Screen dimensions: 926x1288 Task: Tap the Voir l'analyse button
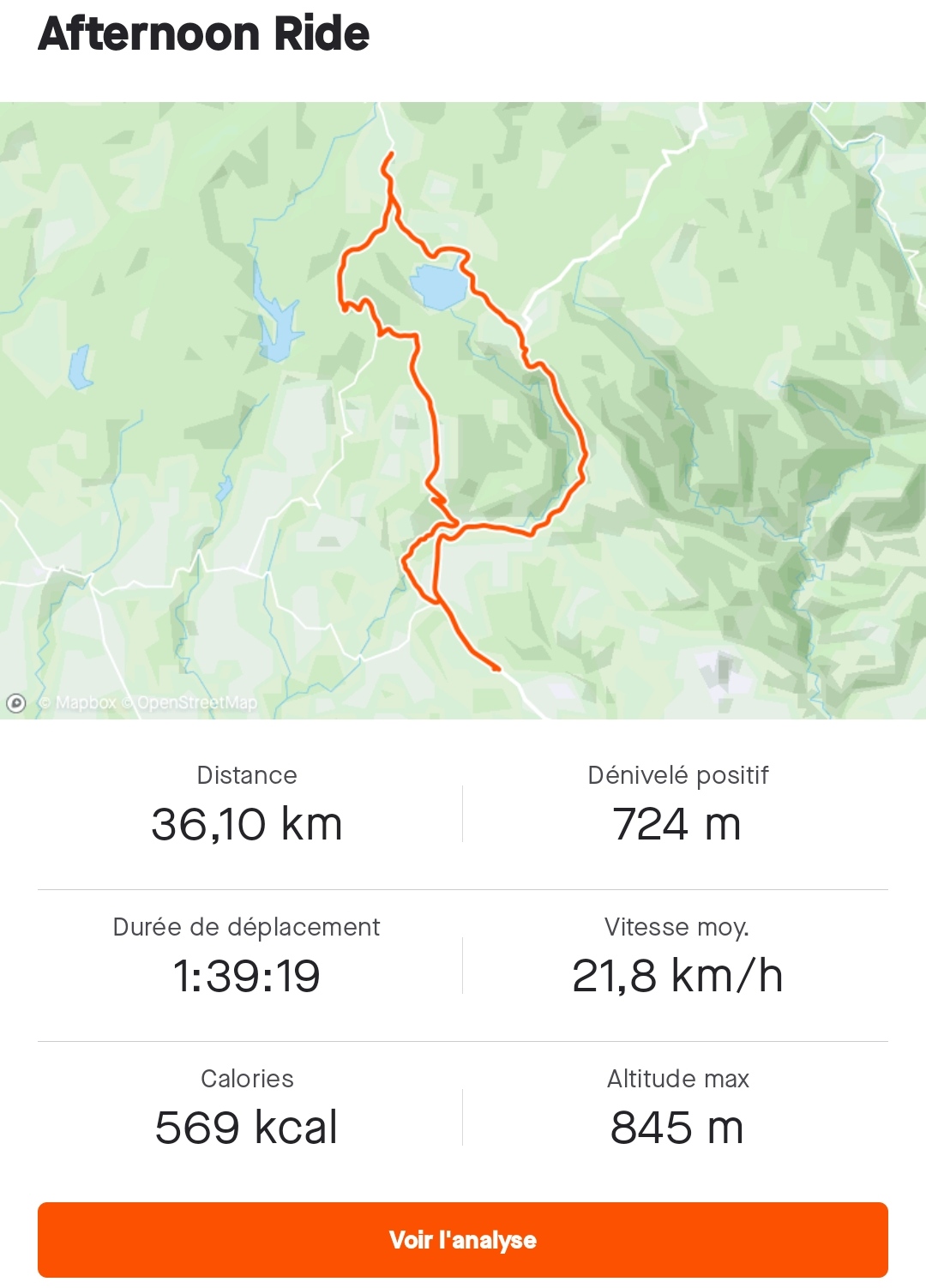(463, 1239)
